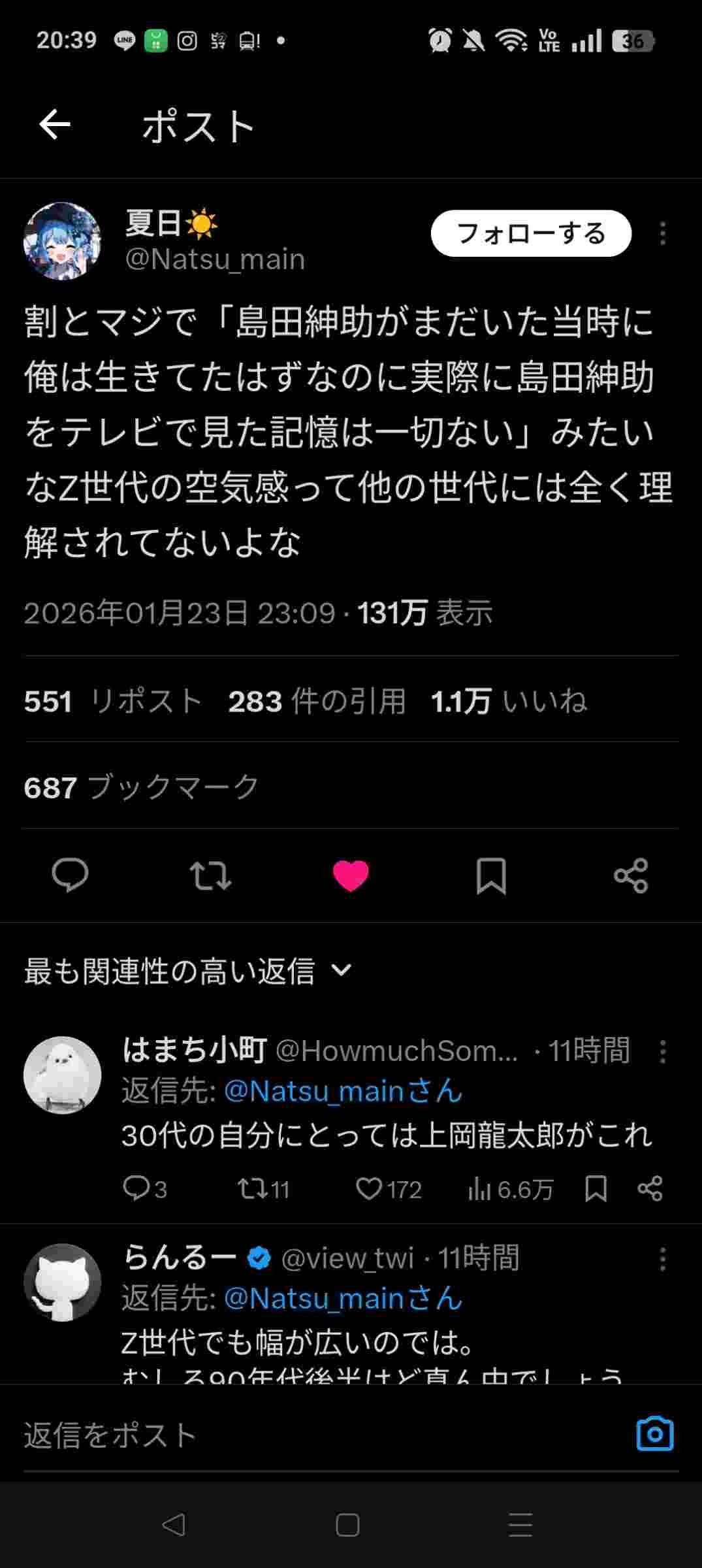Open more options on はまち小町's reply
Image resolution: width=702 pixels, height=1568 pixels.
click(662, 1051)
